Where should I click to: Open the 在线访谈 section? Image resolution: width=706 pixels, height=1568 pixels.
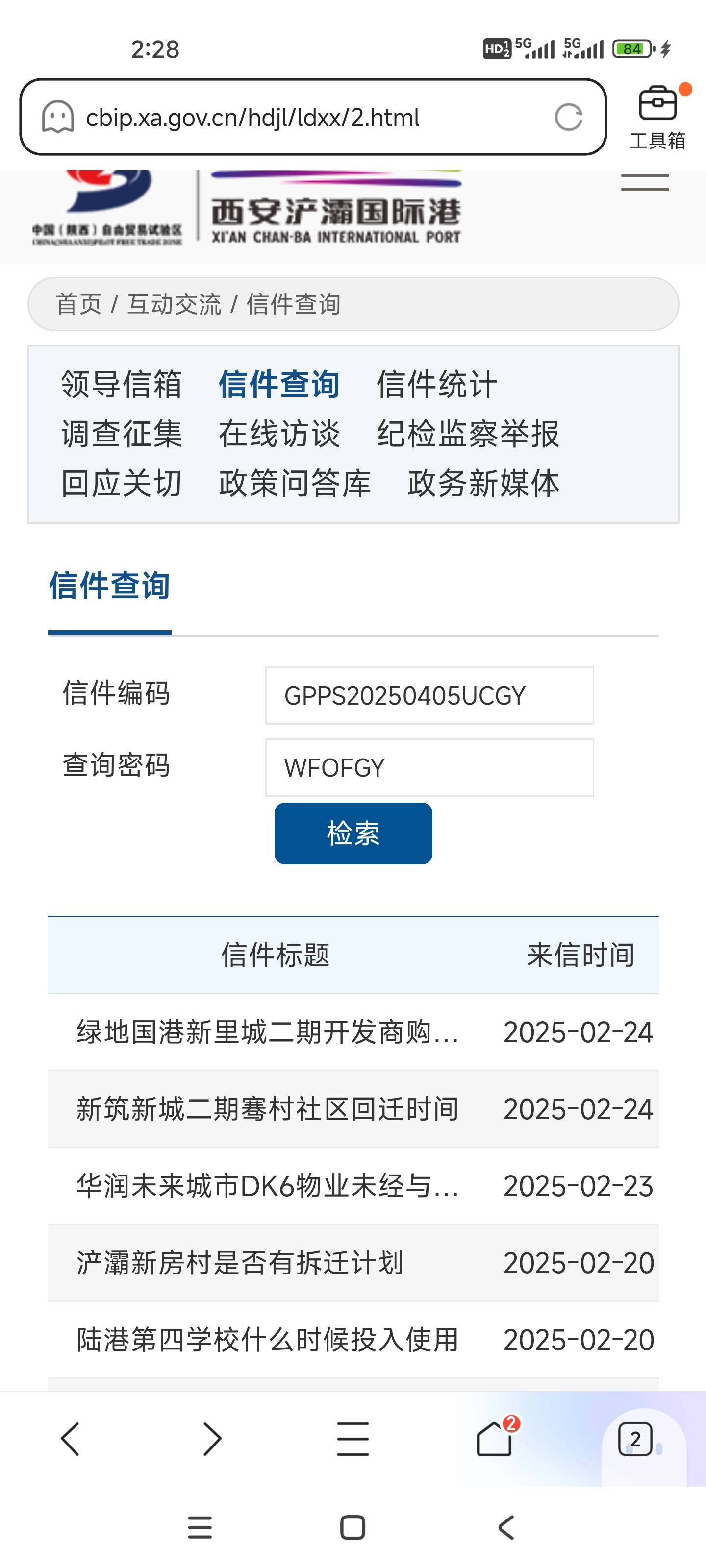pos(279,434)
